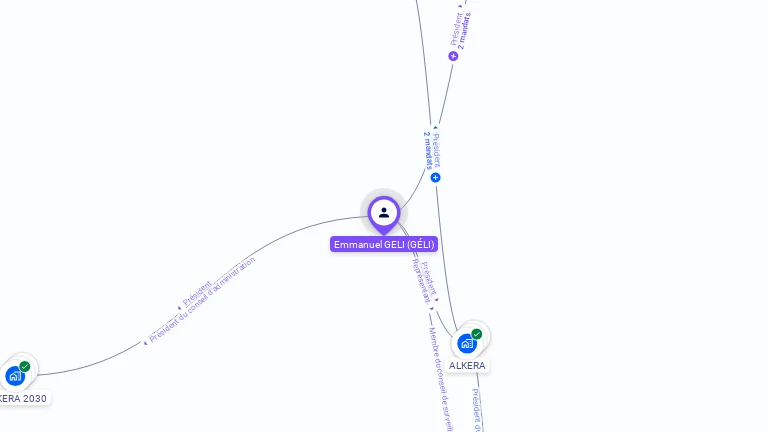Select the Emmanuel GELI person node

[x=384, y=213]
